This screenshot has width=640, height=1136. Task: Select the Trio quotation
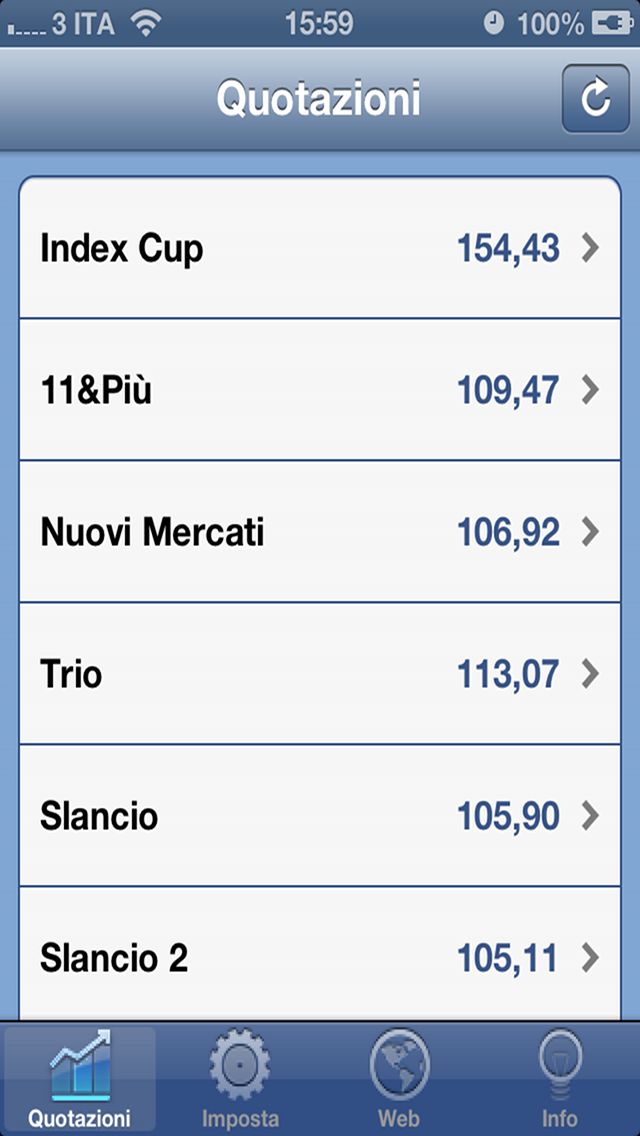click(x=320, y=674)
